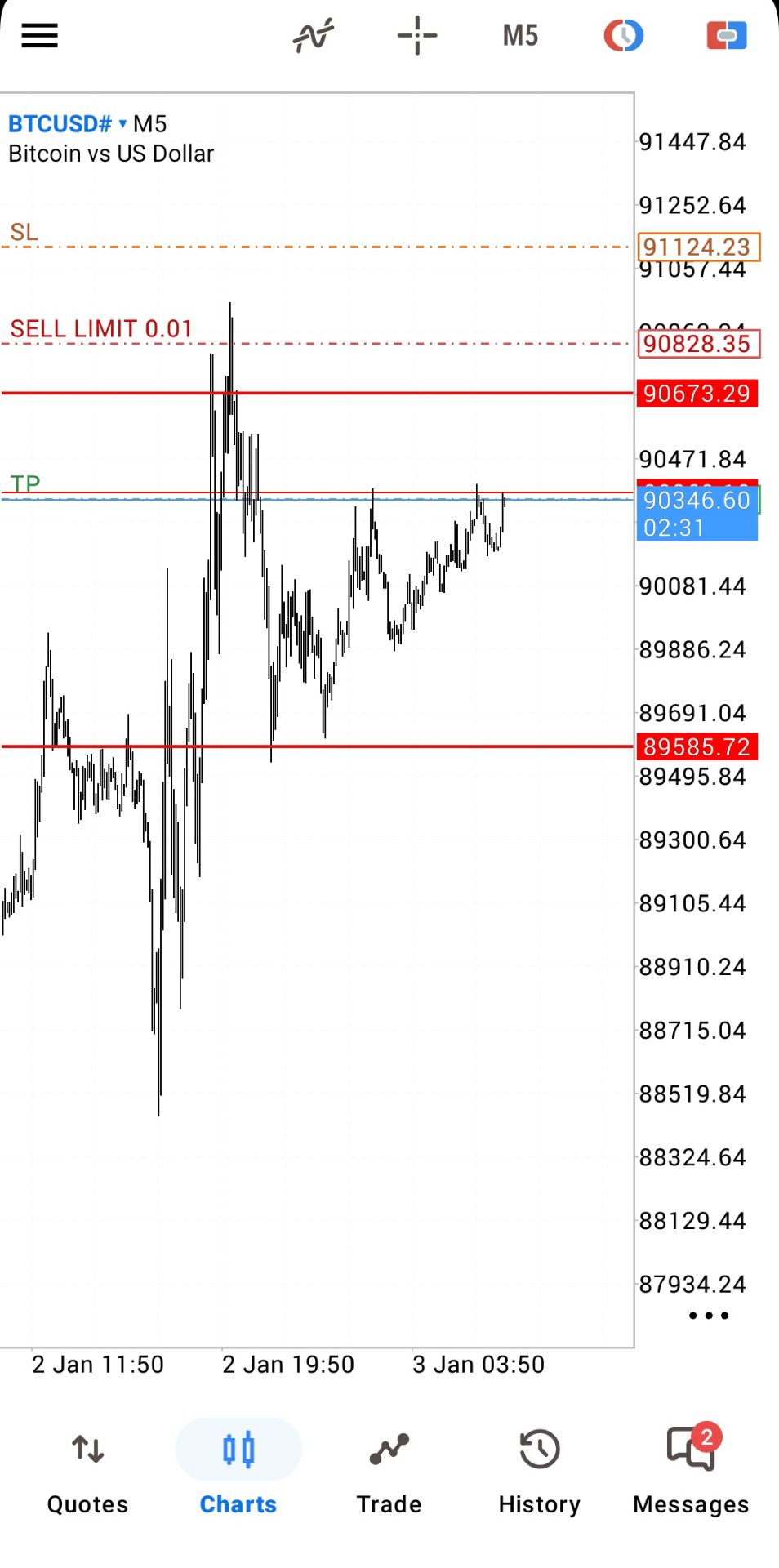Enable the crosshair tool
Screen dimensions: 779x1568
pos(417,35)
